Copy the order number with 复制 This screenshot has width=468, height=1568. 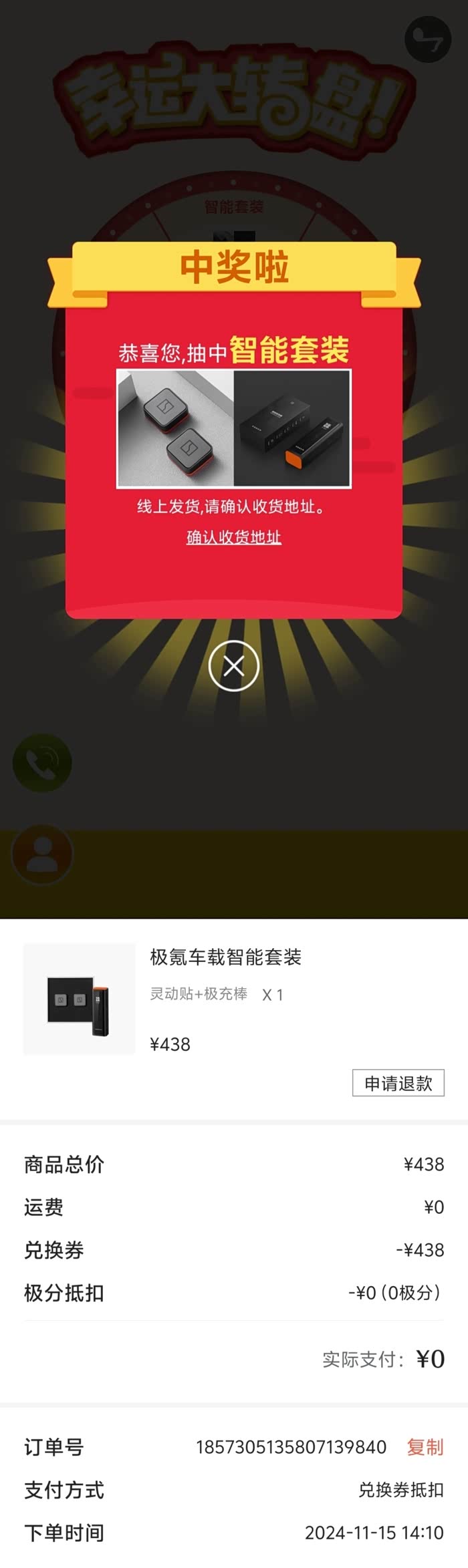click(425, 1447)
